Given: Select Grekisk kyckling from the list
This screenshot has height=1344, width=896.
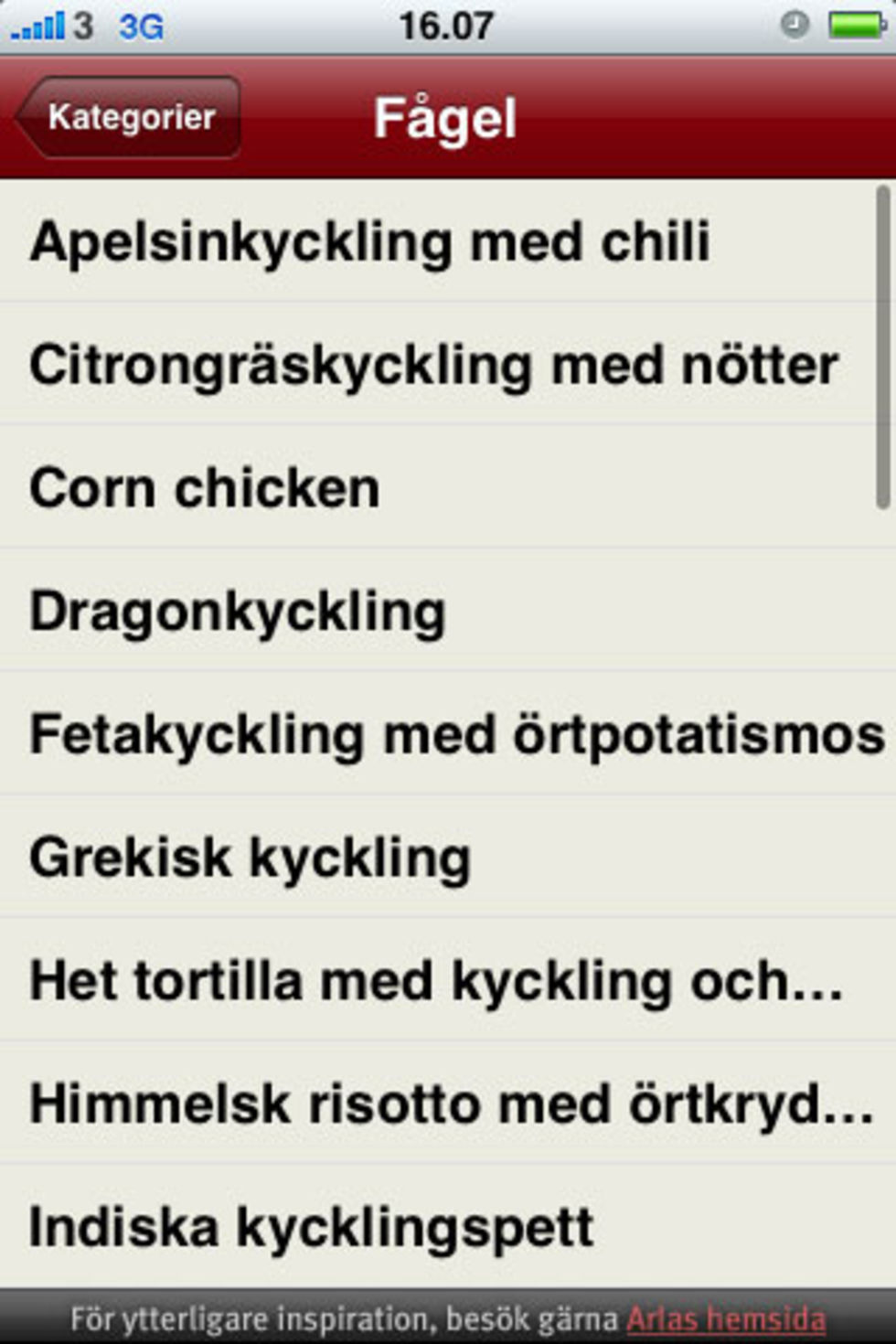Looking at the screenshot, I should tap(249, 857).
